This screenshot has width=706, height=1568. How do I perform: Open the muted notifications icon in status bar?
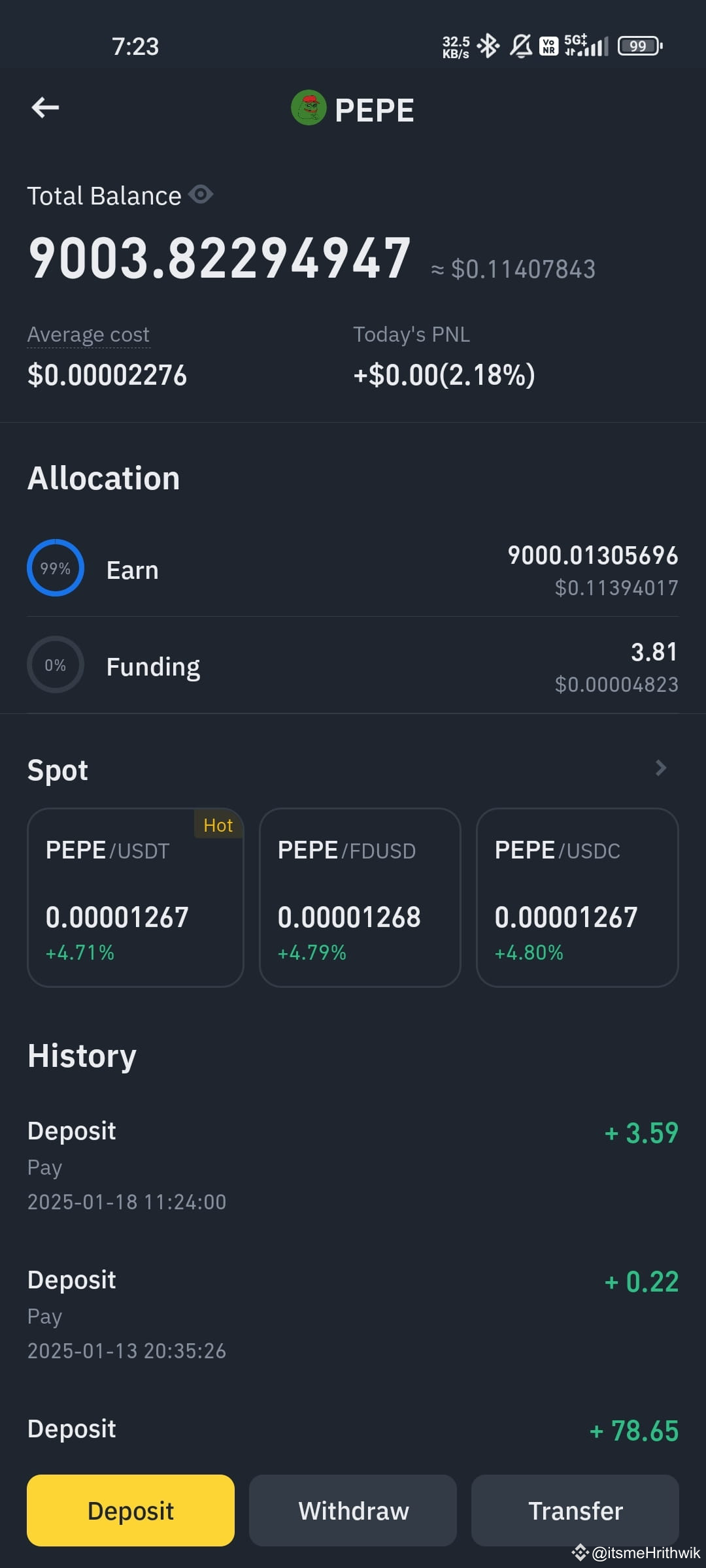tap(520, 46)
